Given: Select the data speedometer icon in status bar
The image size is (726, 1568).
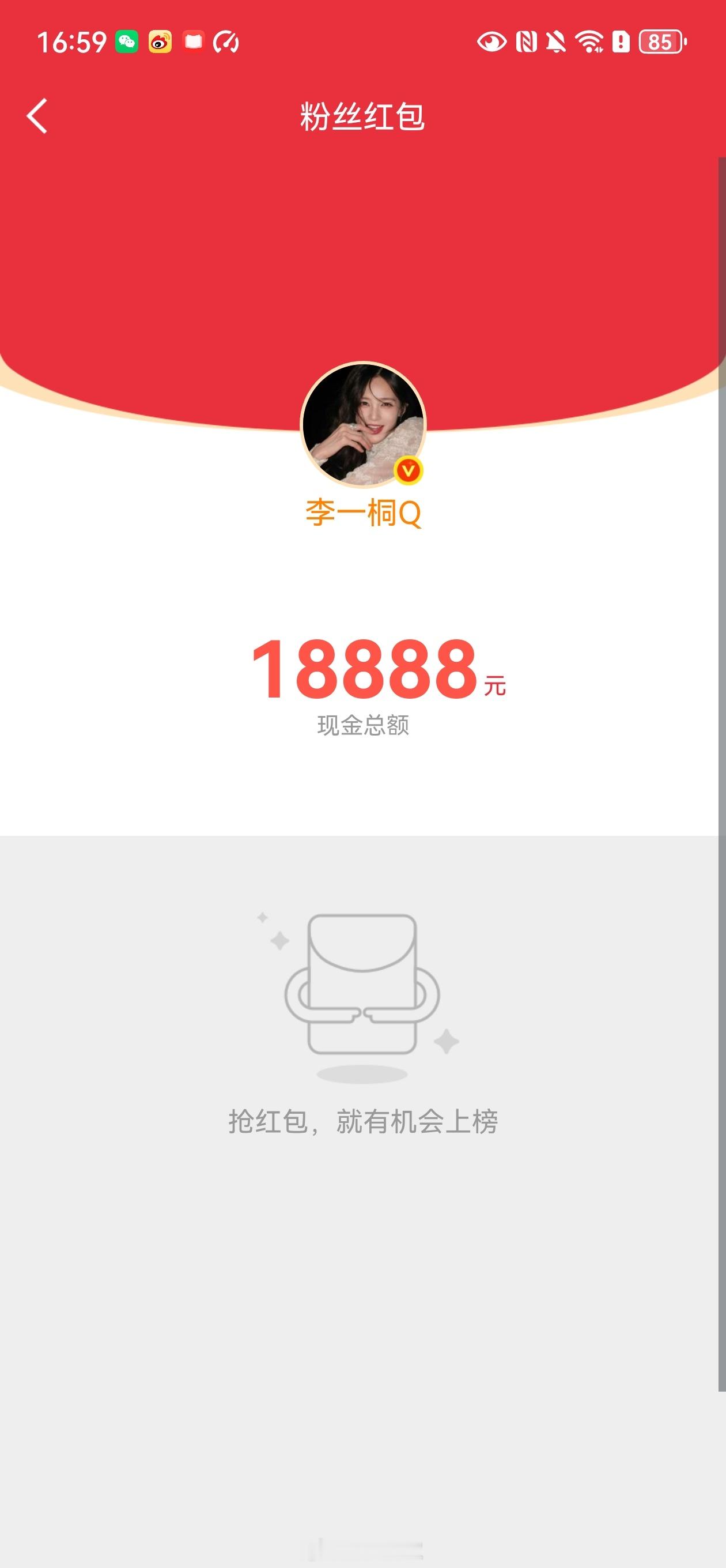Looking at the screenshot, I should tap(226, 42).
